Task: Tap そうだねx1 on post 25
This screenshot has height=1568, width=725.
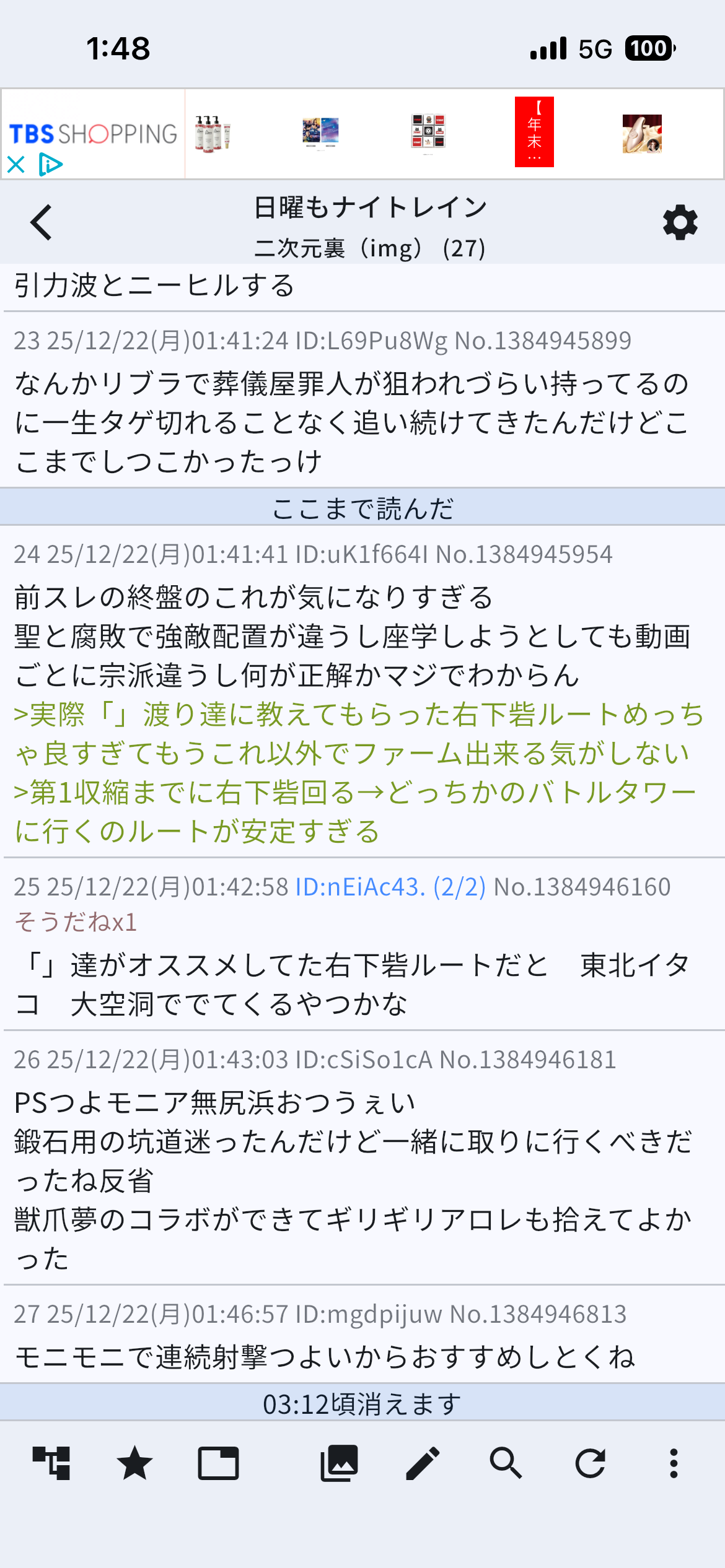Action: tap(76, 922)
